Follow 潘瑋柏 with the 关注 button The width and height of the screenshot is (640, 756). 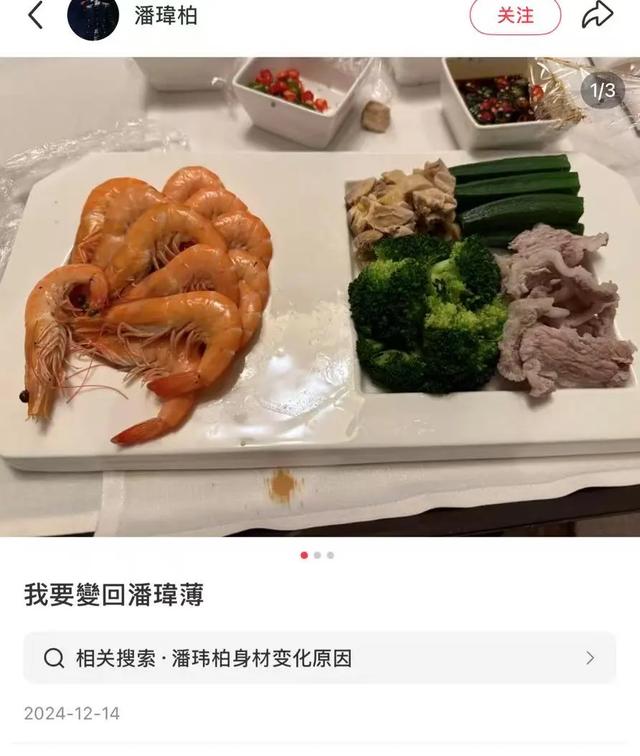click(515, 16)
